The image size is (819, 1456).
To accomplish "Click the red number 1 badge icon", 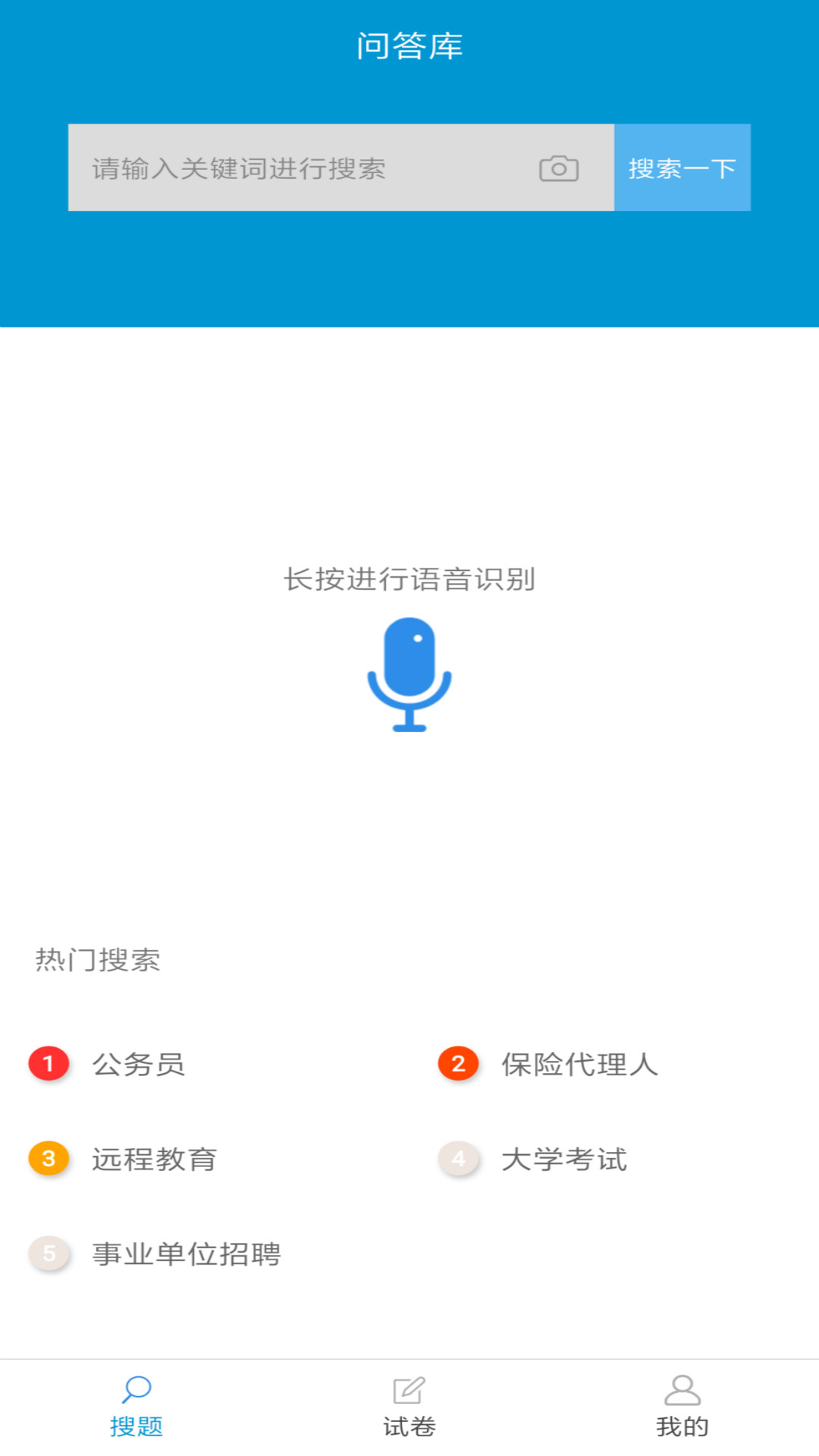I will tap(49, 1064).
